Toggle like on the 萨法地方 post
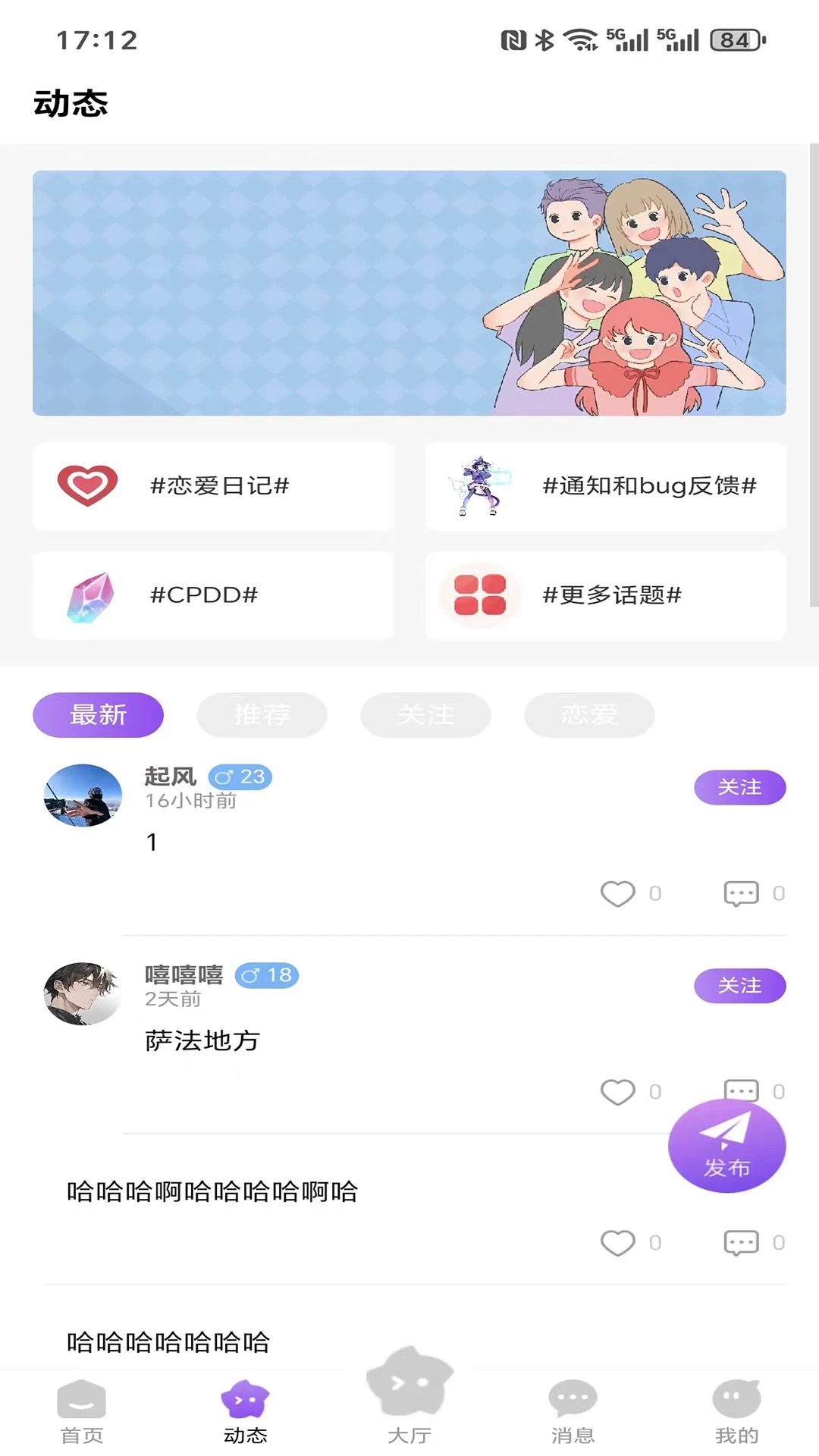The height and width of the screenshot is (1456, 819). click(618, 1091)
